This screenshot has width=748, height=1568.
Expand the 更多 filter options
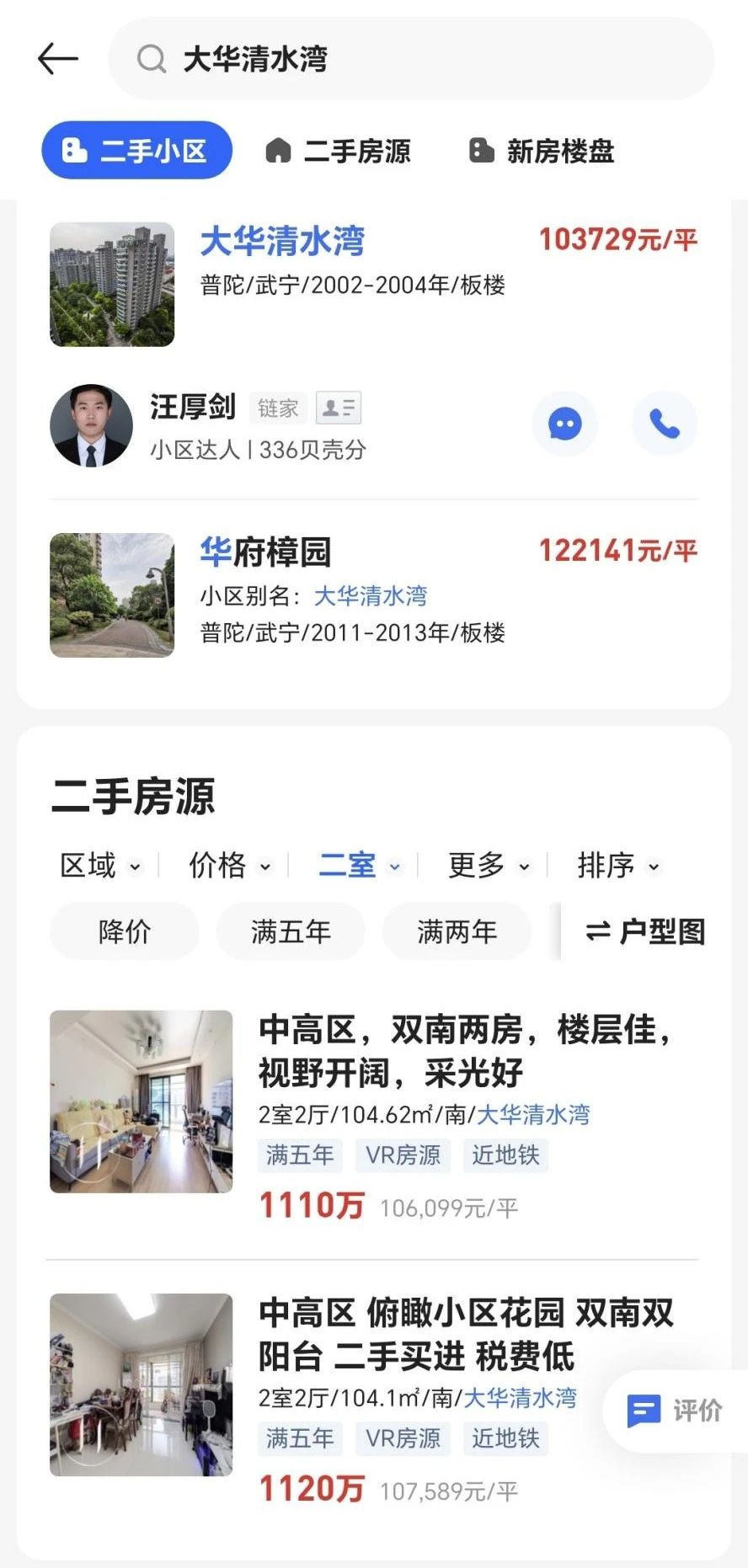tap(489, 865)
